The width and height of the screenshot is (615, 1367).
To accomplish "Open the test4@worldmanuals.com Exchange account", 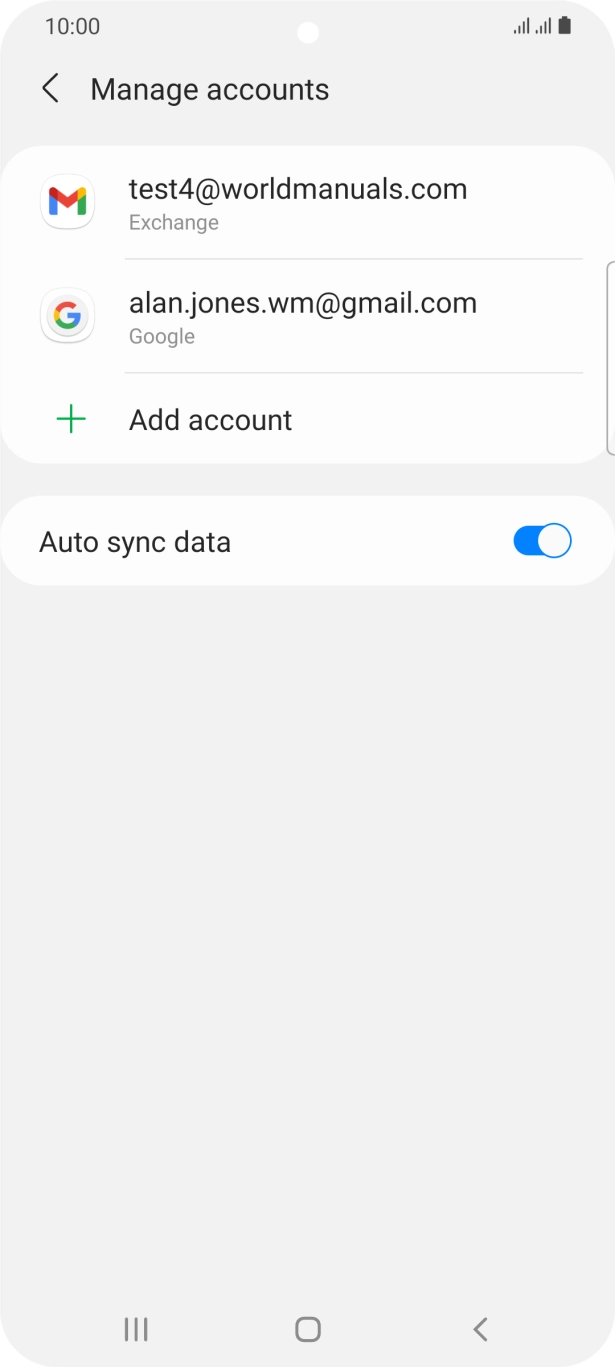I will [x=298, y=203].
